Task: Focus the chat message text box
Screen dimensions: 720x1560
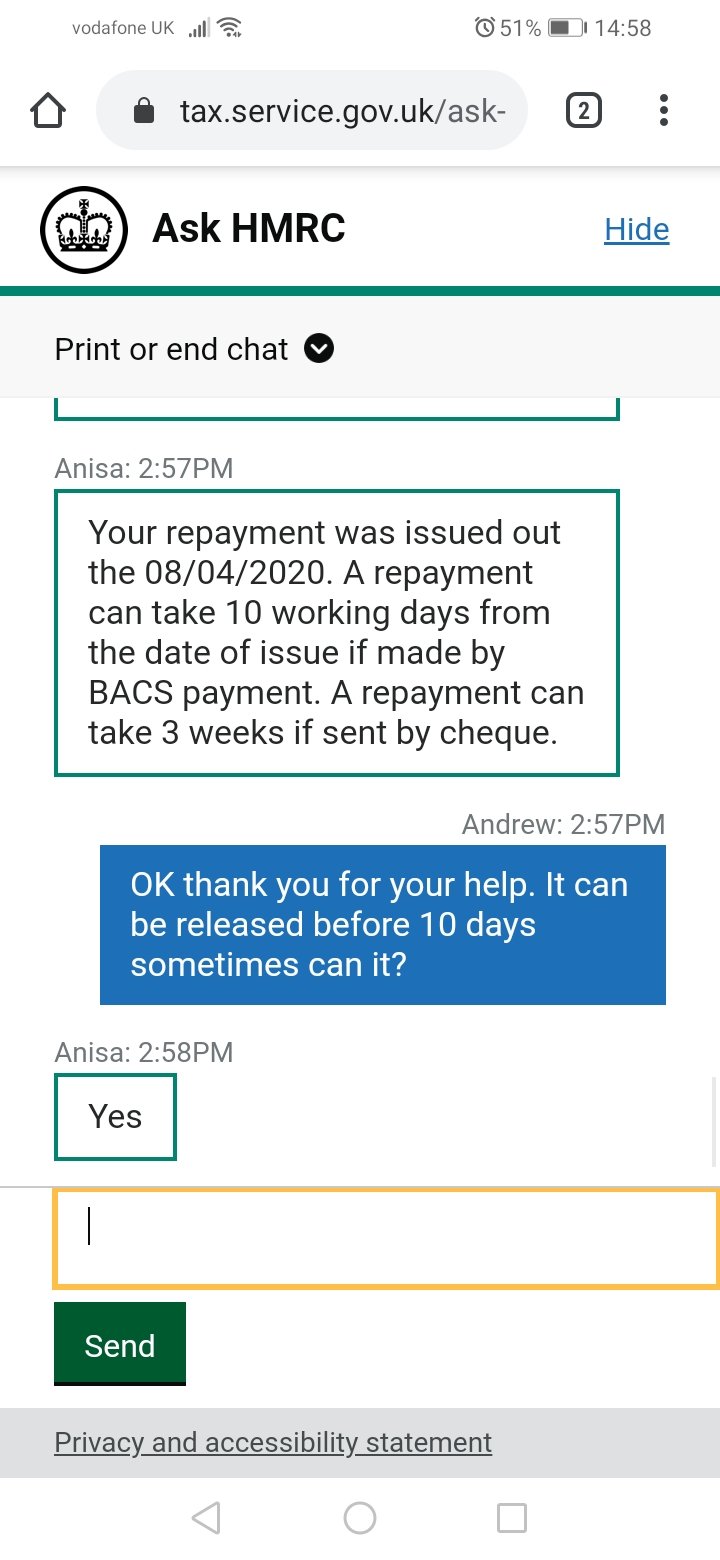Action: point(386,1237)
